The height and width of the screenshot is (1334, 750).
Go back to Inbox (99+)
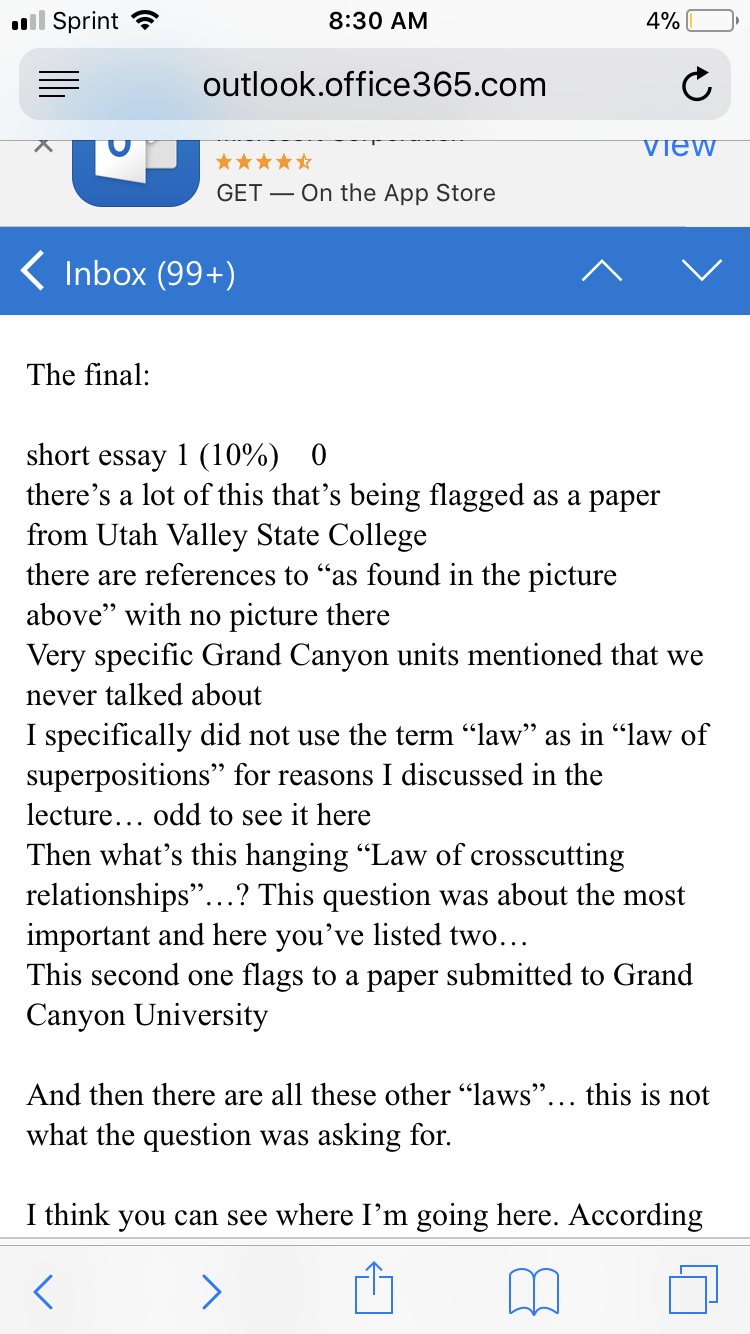128,272
